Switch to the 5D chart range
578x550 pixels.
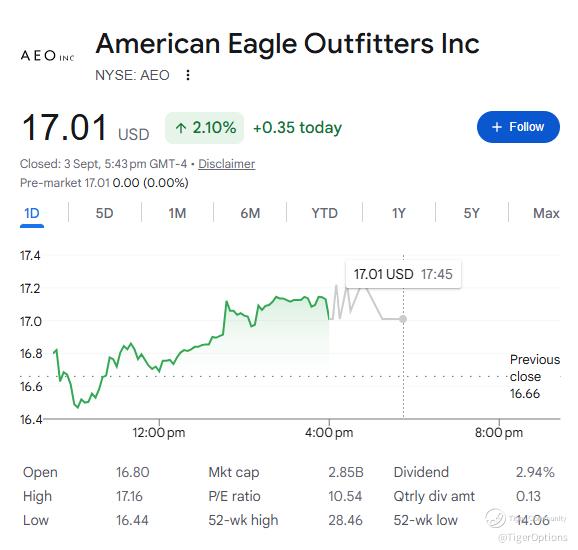pyautogui.click(x=104, y=213)
